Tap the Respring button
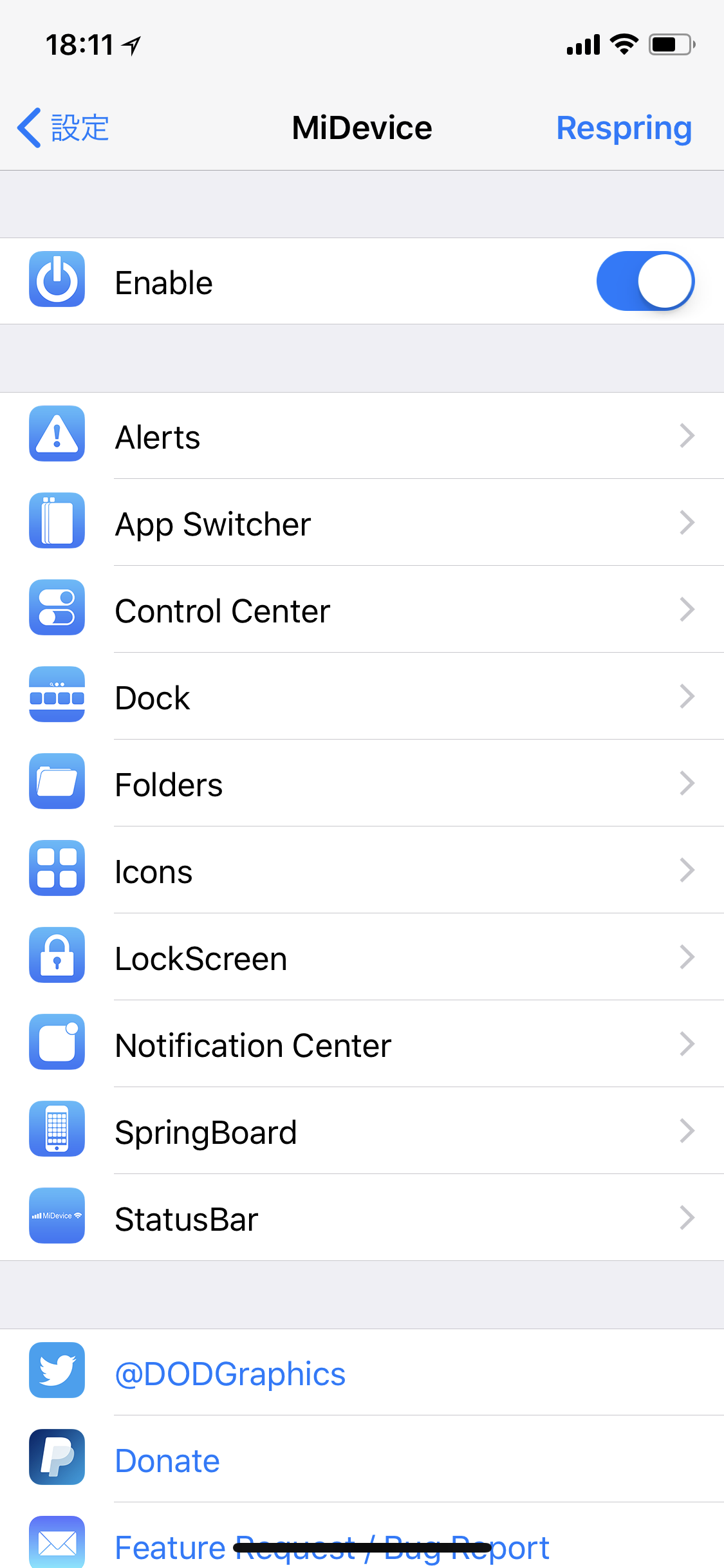This screenshot has width=724, height=1568. [x=624, y=127]
